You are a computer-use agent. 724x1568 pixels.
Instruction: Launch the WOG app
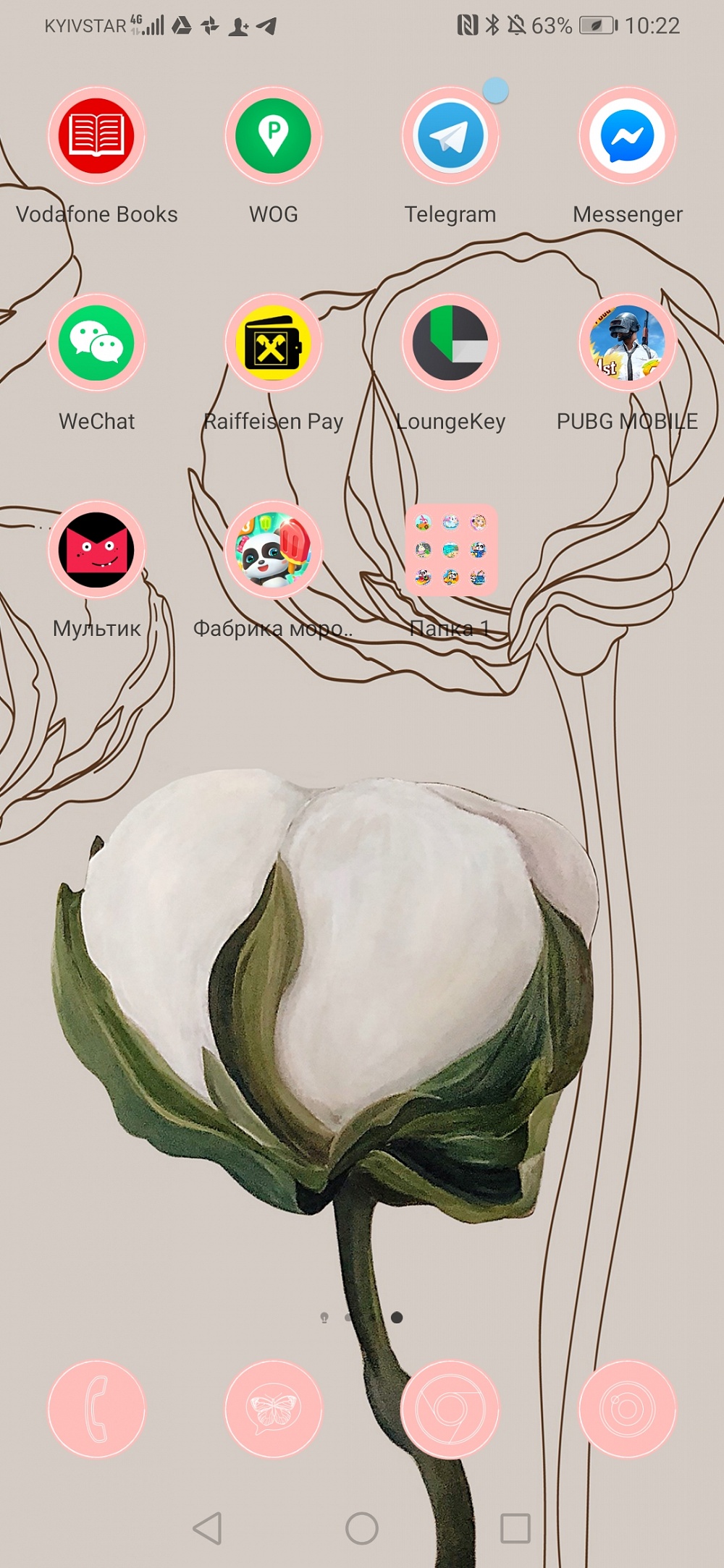pyautogui.click(x=274, y=136)
